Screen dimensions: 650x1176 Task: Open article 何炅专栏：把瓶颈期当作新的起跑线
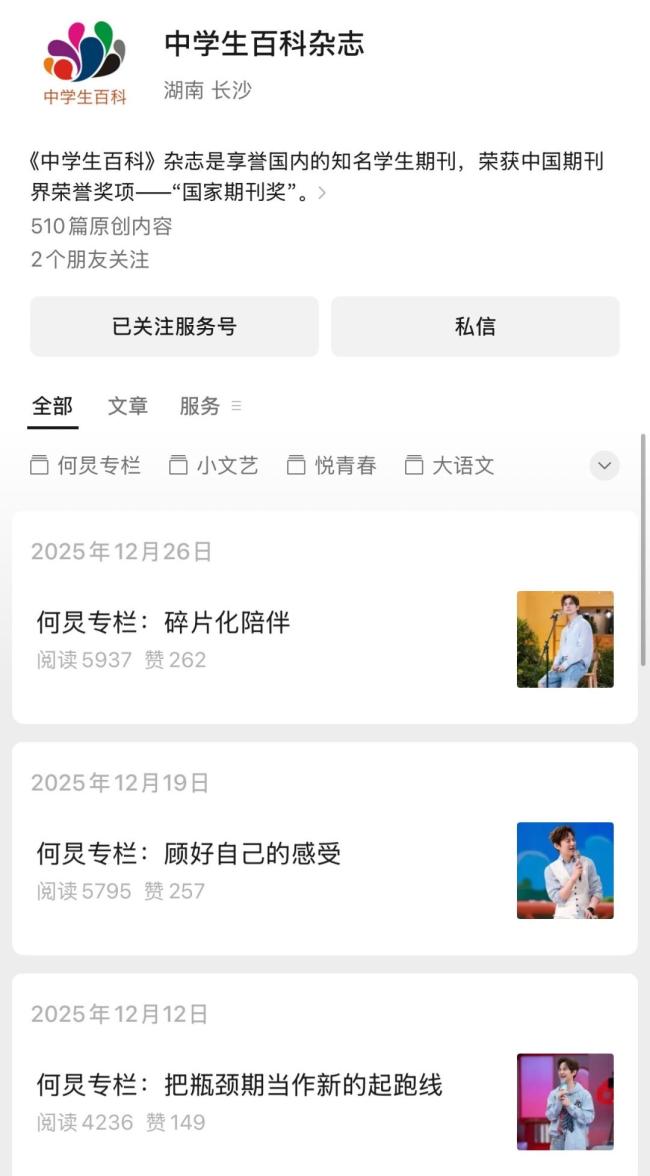tap(240, 1085)
